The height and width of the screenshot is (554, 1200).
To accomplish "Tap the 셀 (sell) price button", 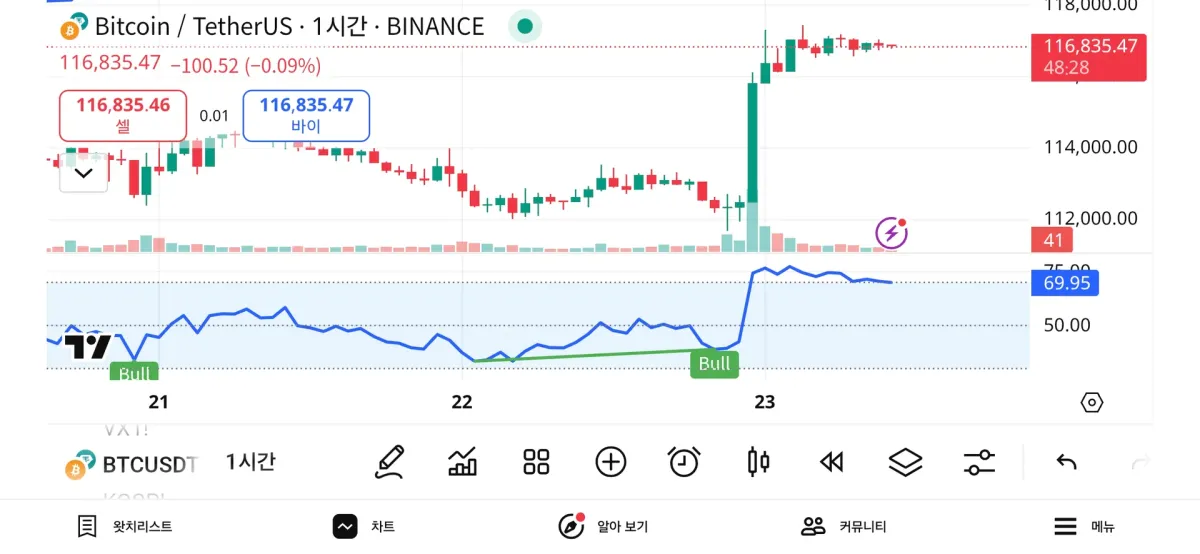I will 123,115.
